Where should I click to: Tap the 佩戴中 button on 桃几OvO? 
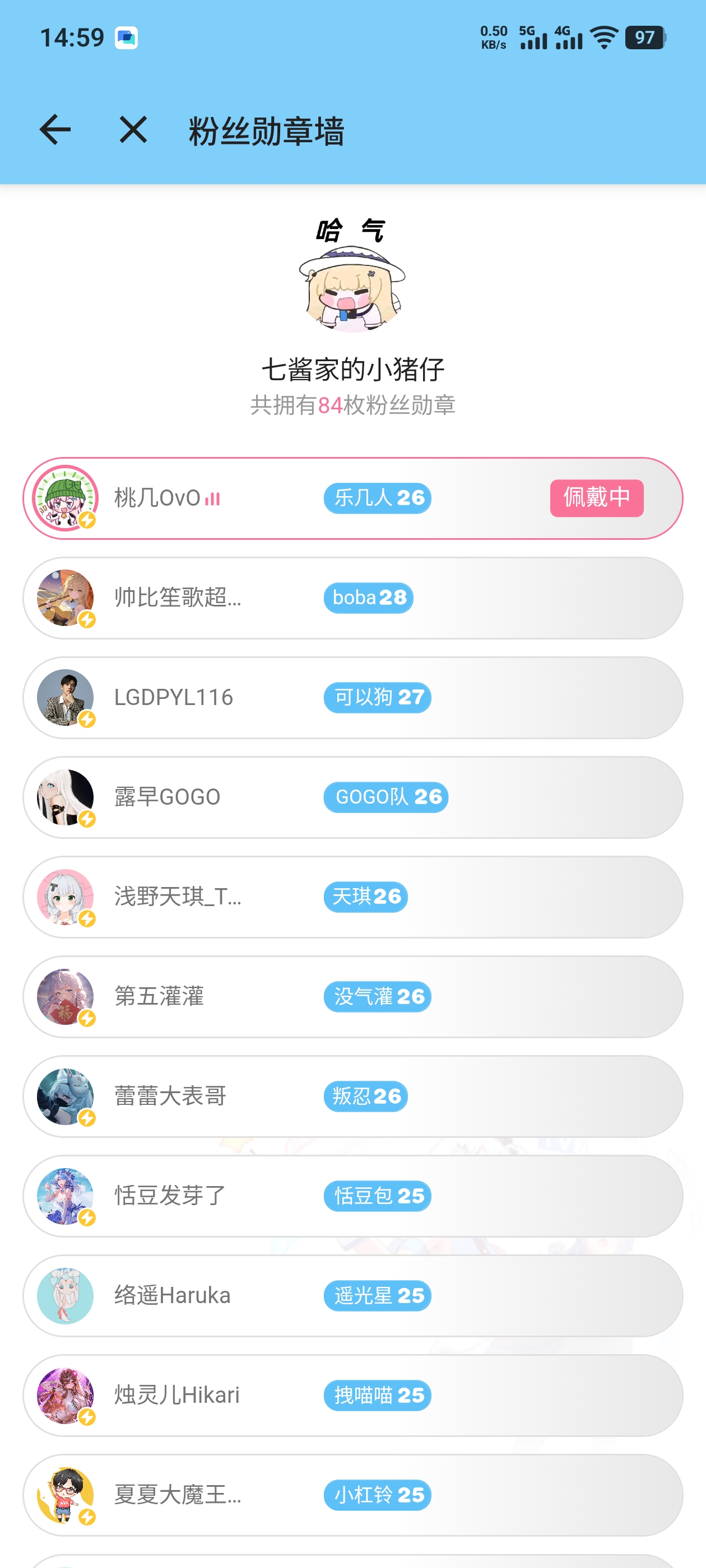click(x=596, y=498)
